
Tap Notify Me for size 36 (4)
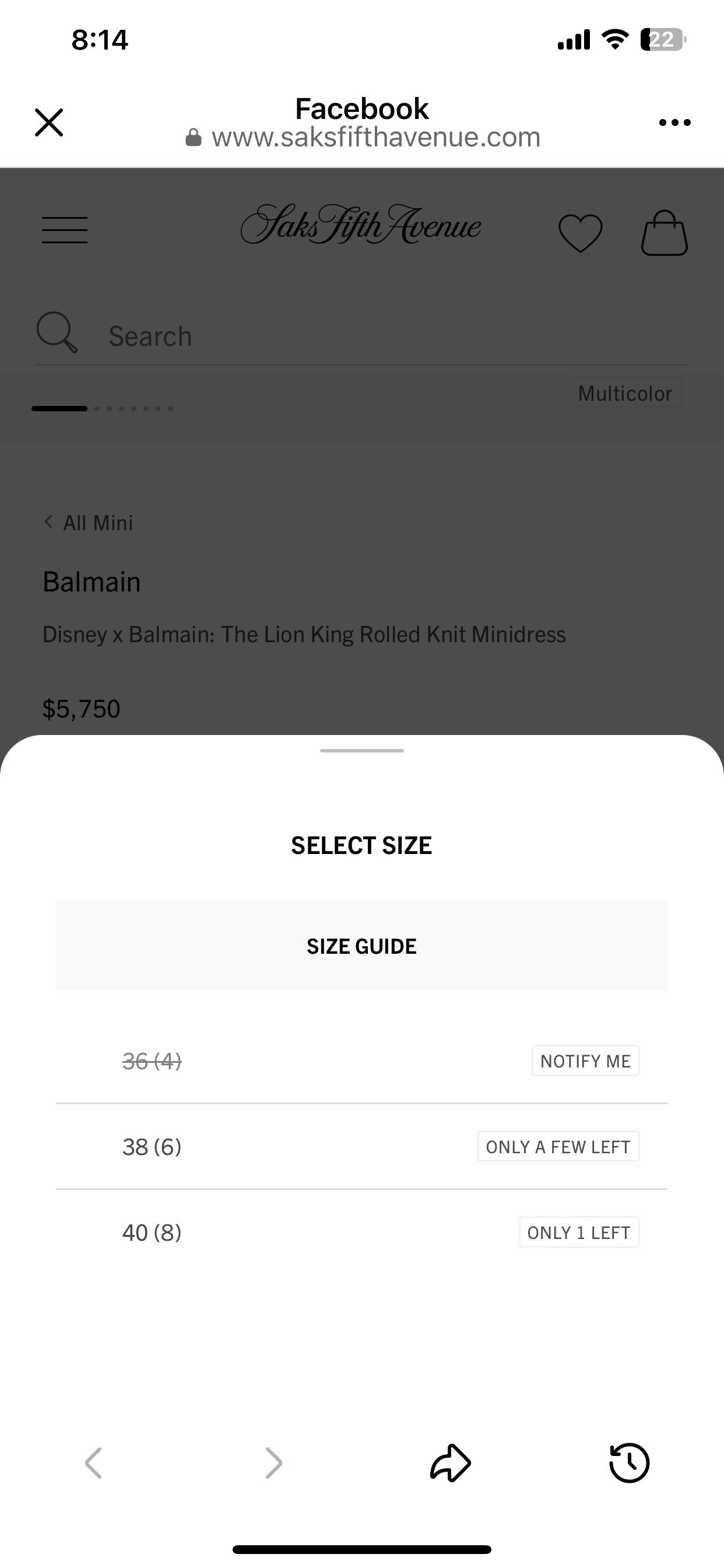pyautogui.click(x=585, y=1061)
